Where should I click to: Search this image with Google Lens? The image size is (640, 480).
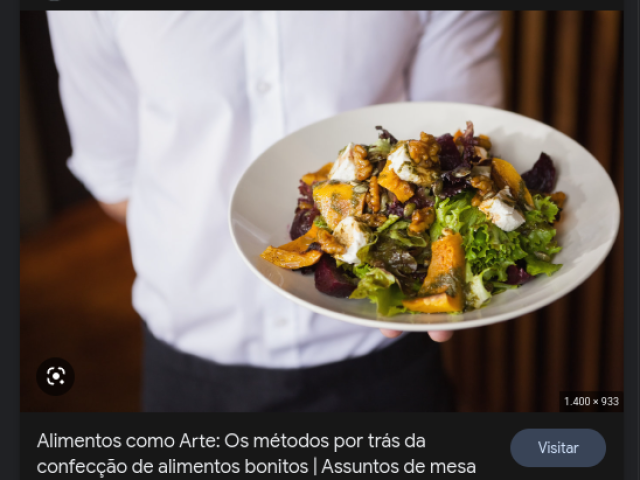coord(55,376)
